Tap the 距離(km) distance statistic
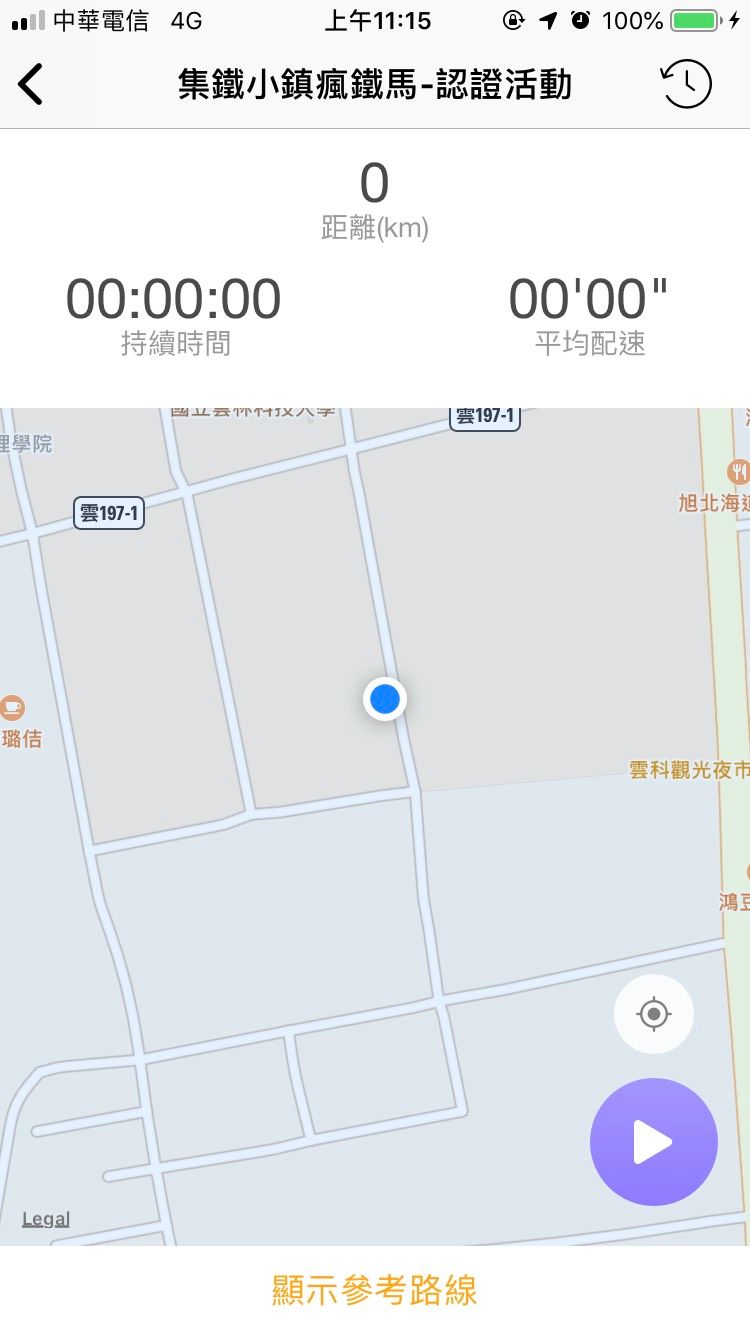 click(x=375, y=228)
